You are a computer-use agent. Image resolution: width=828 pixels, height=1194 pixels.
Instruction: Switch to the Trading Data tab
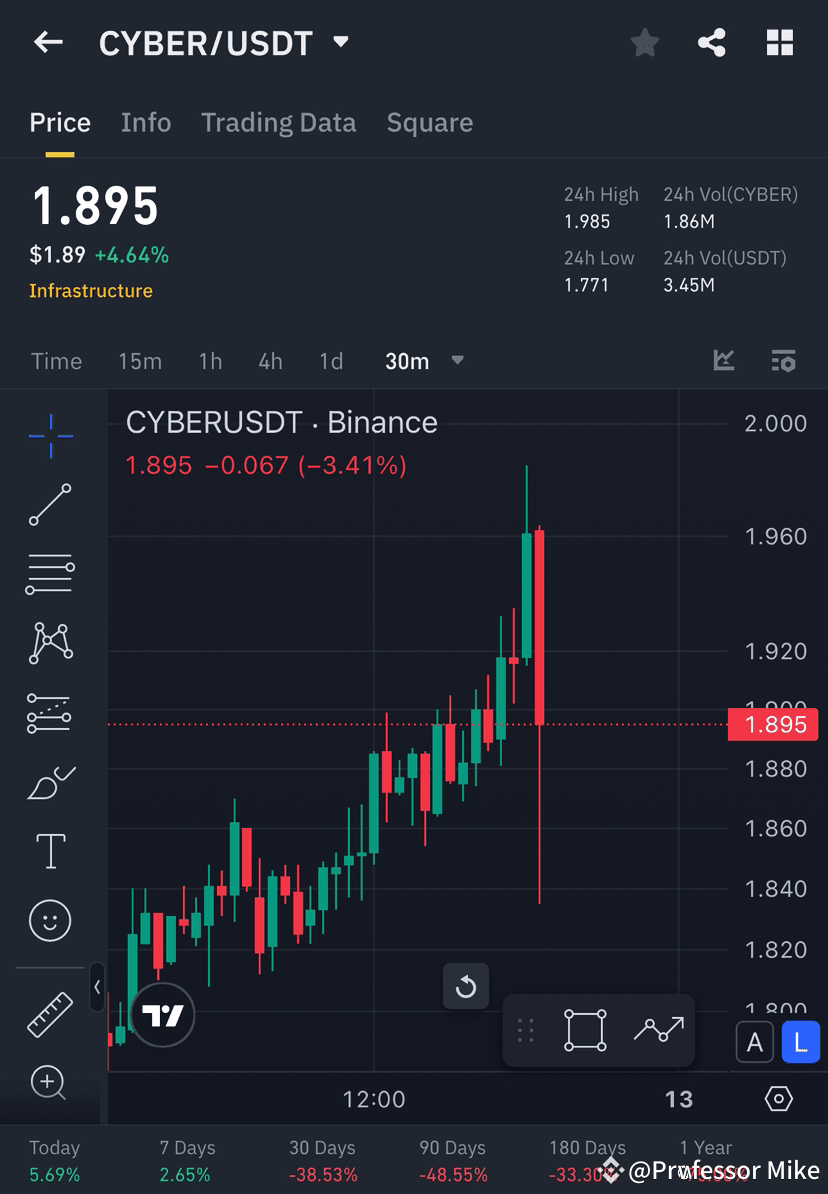point(278,122)
